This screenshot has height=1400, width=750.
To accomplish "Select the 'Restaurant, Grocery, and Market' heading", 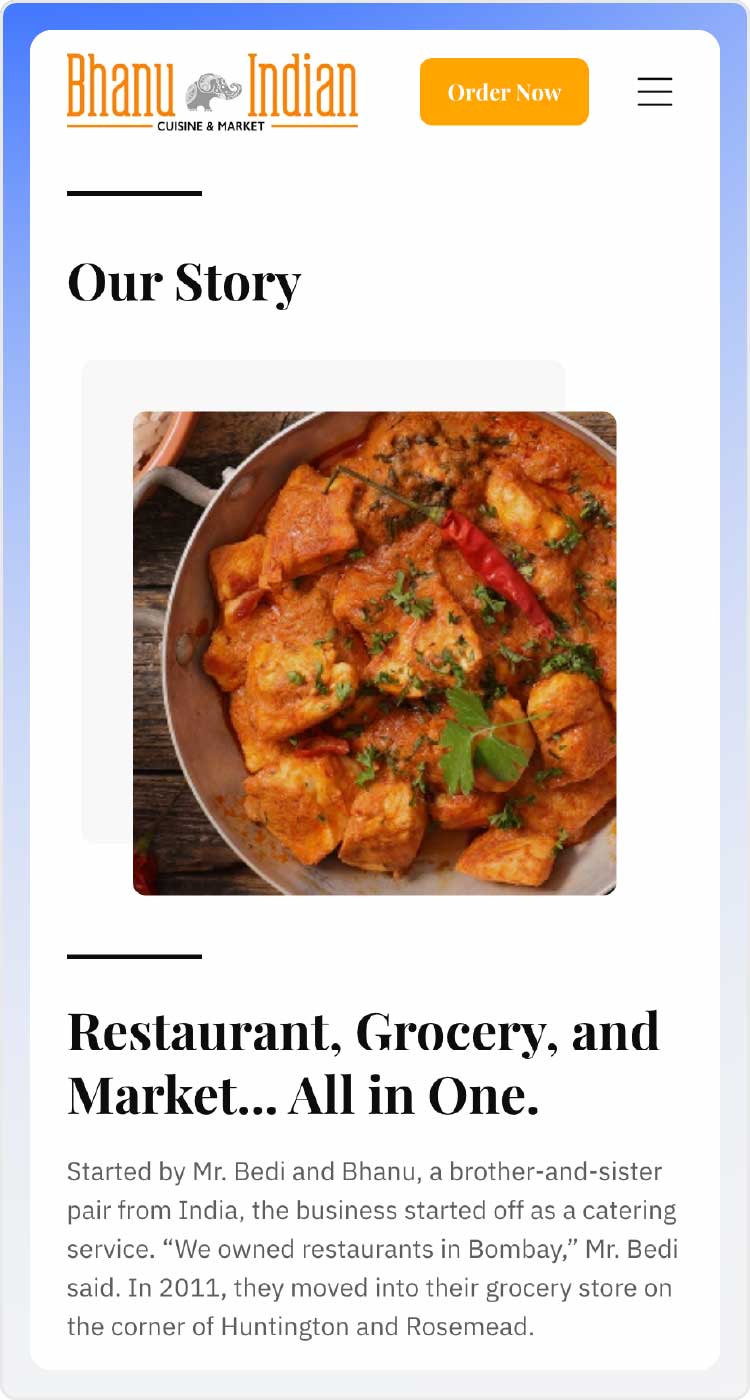I will (x=362, y=1060).
